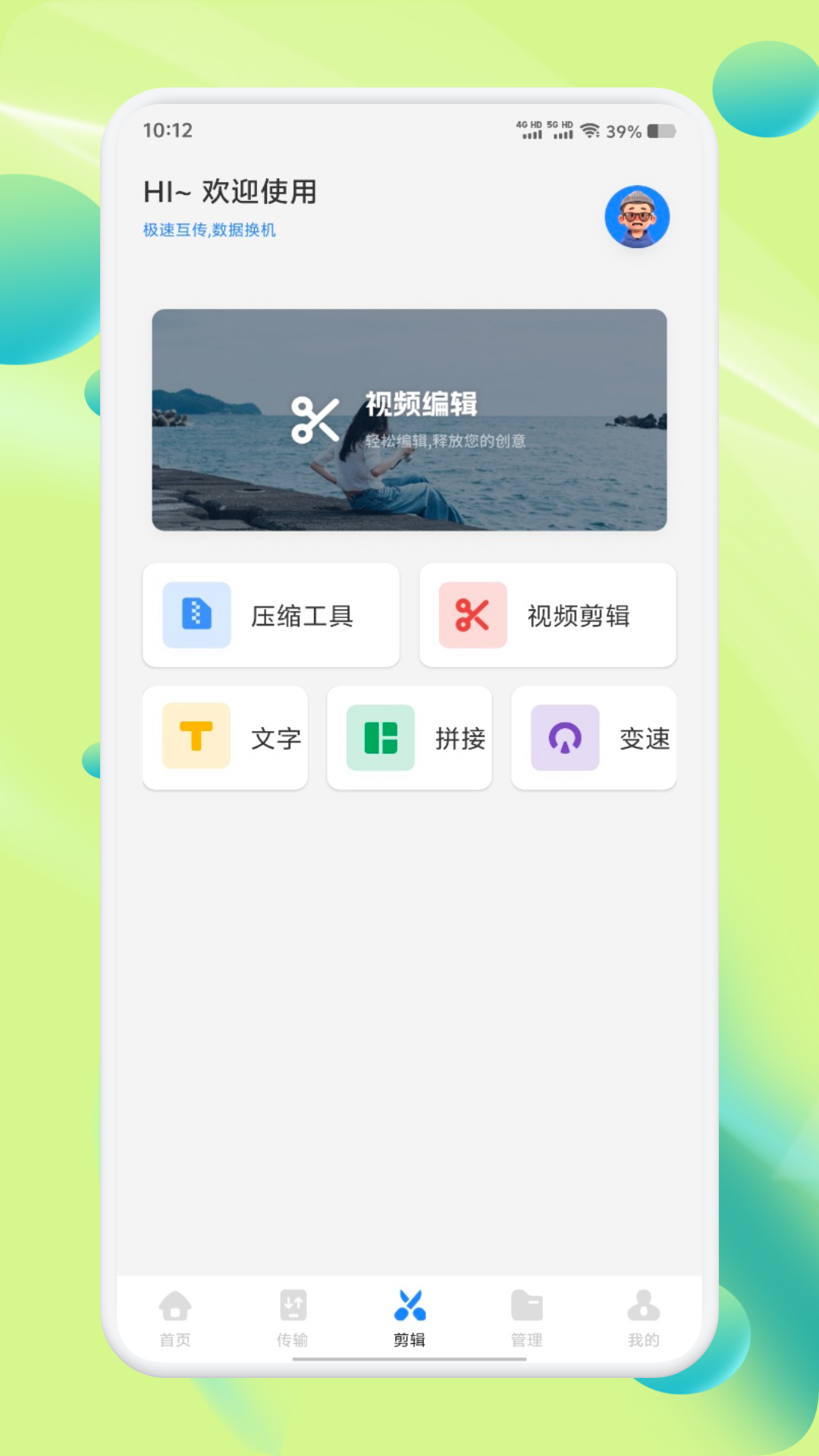The width and height of the screenshot is (819, 1456).
Task: Open the 压缩工具 card
Action: coord(271,615)
